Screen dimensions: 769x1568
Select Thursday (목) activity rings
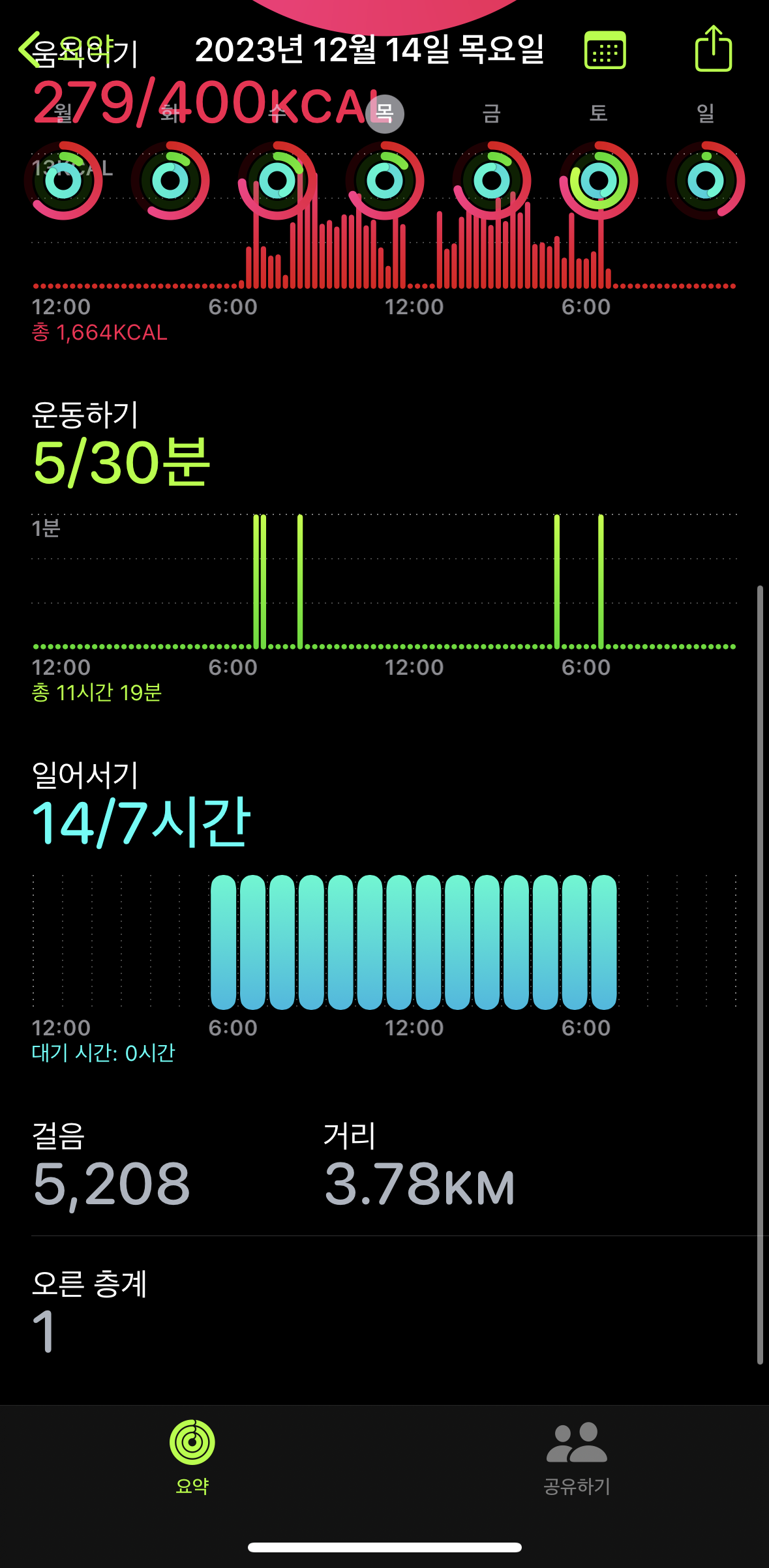point(385,180)
